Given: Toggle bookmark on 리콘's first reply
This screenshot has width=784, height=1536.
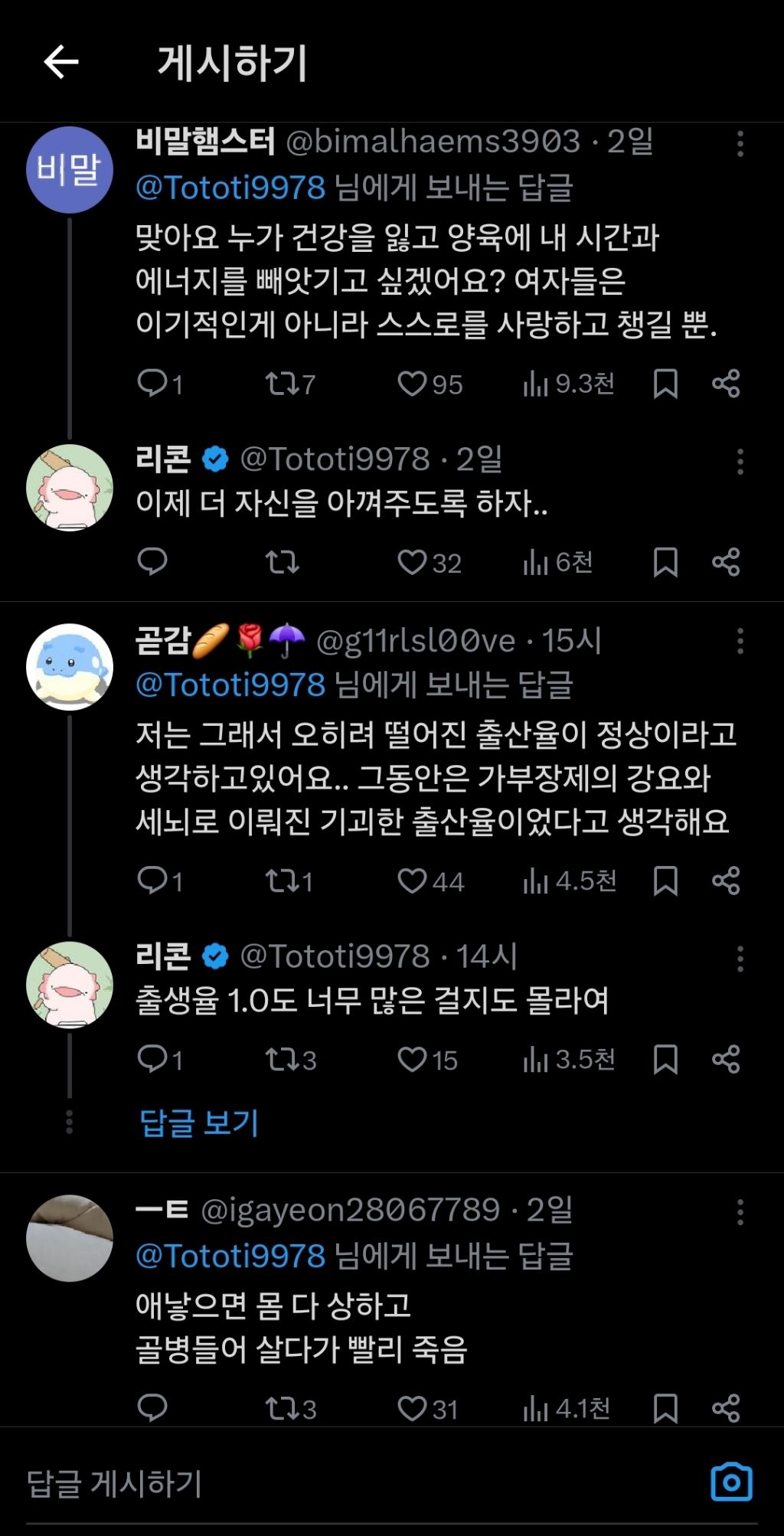Looking at the screenshot, I should click(x=665, y=563).
